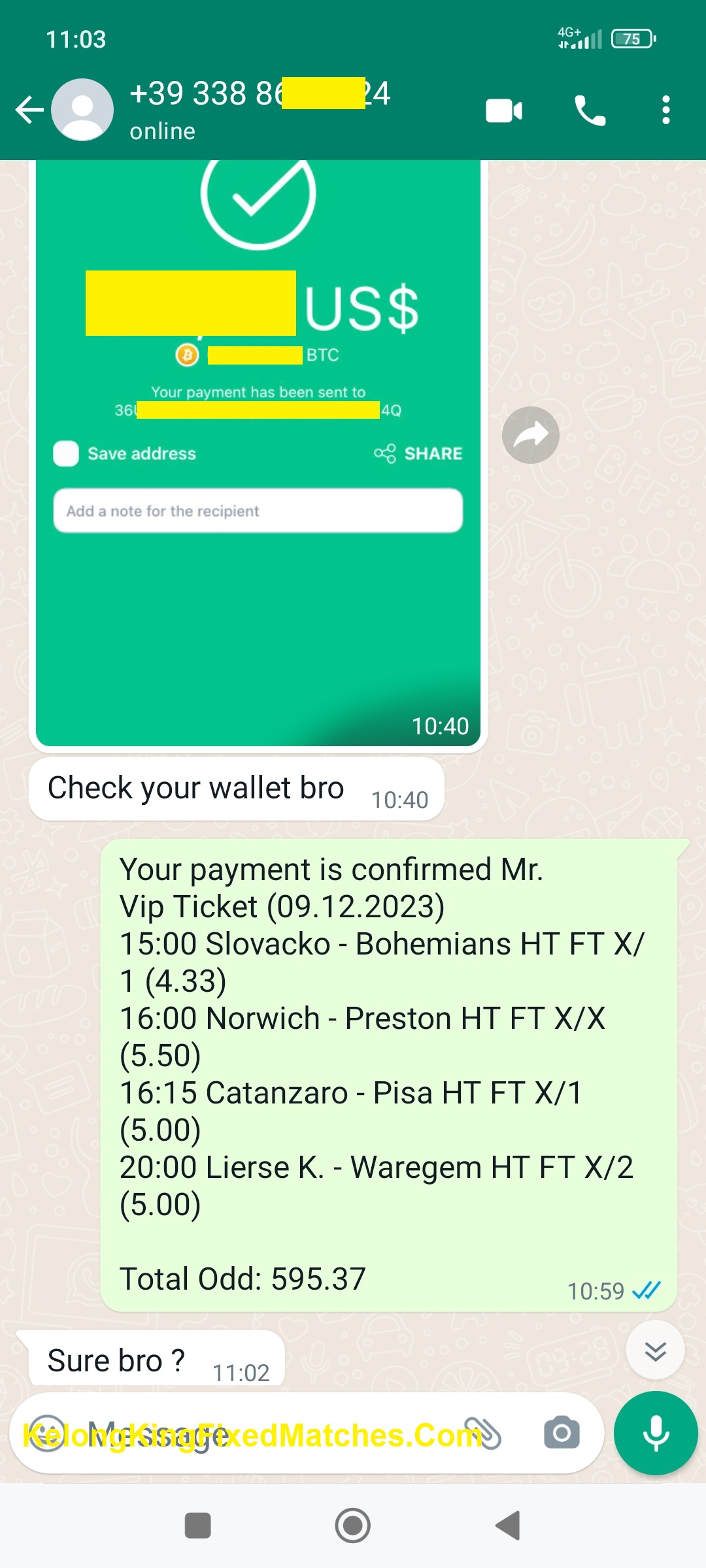Attach a file with the paperclip
The image size is (706, 1568).
click(482, 1434)
